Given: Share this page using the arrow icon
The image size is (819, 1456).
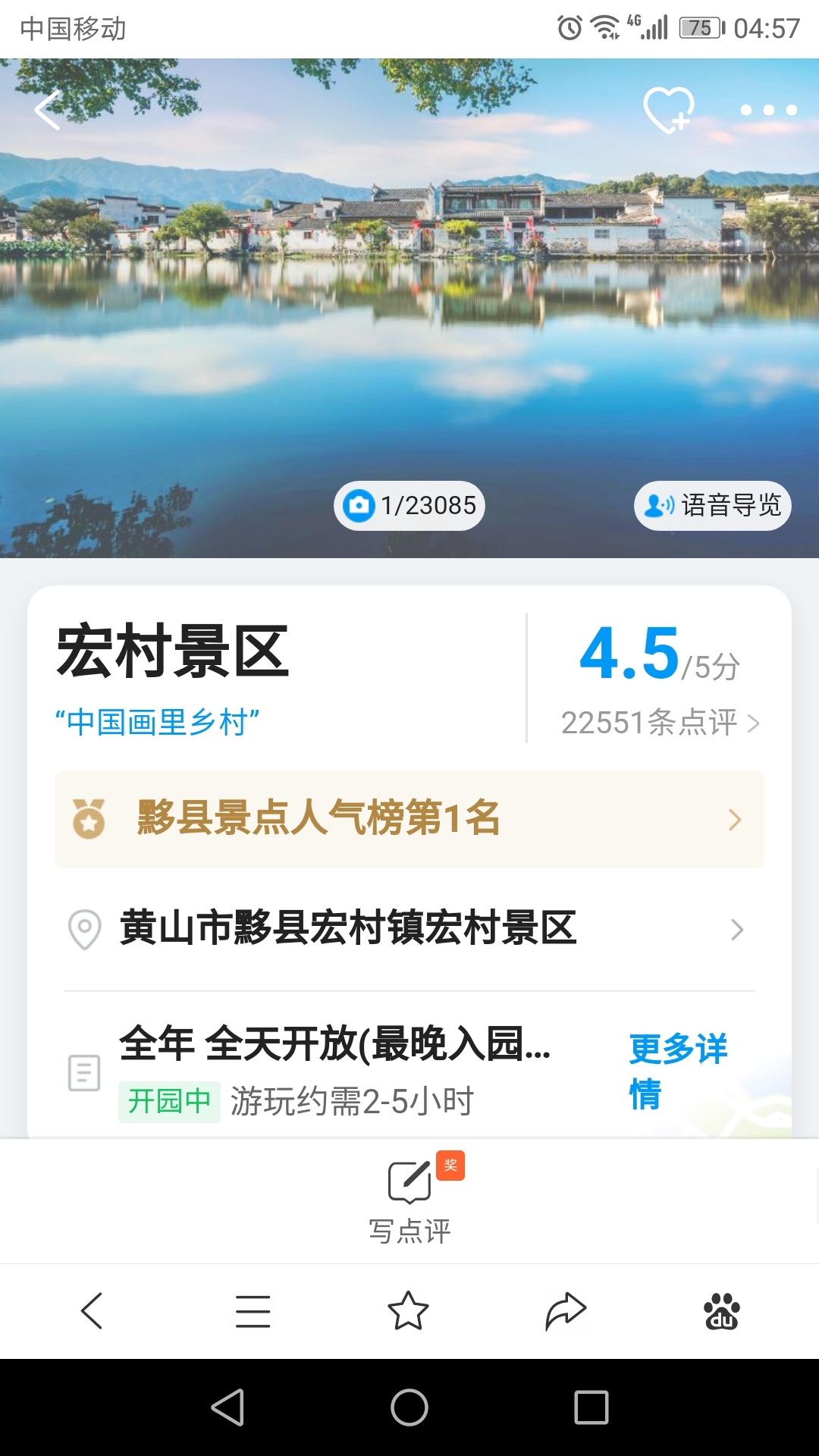Looking at the screenshot, I should [x=566, y=1311].
